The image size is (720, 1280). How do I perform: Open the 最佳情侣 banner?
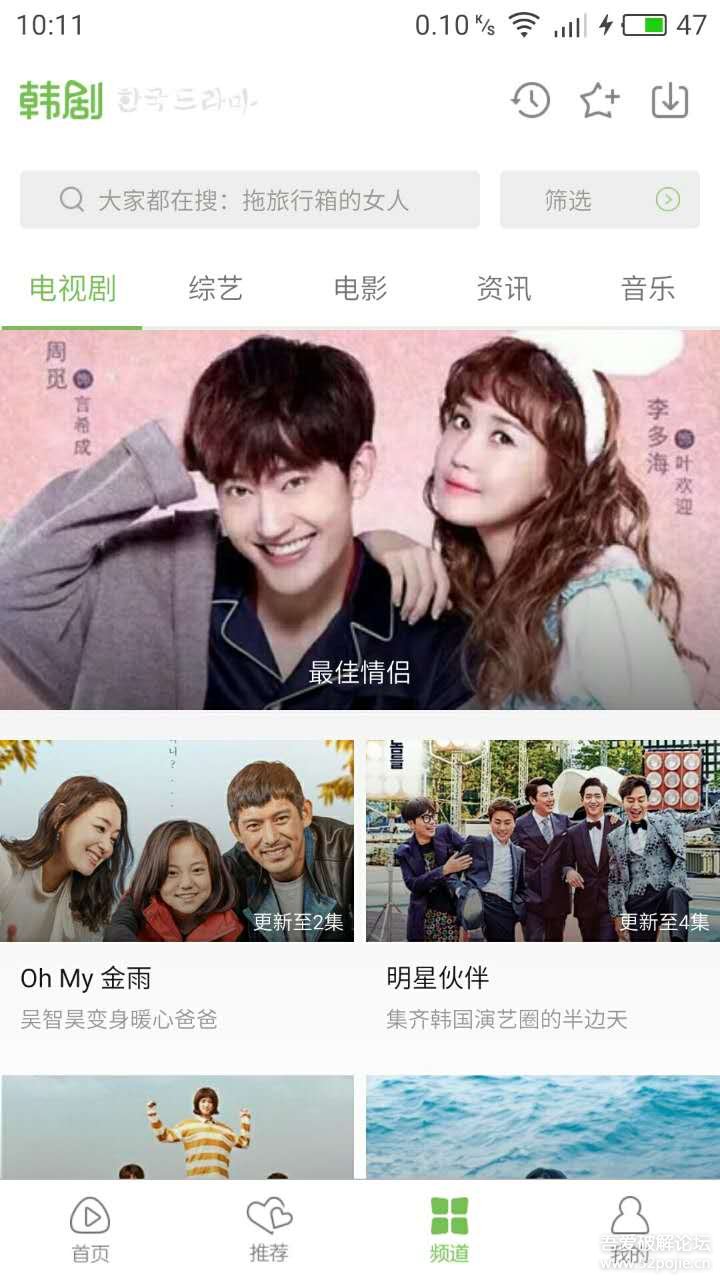click(360, 520)
